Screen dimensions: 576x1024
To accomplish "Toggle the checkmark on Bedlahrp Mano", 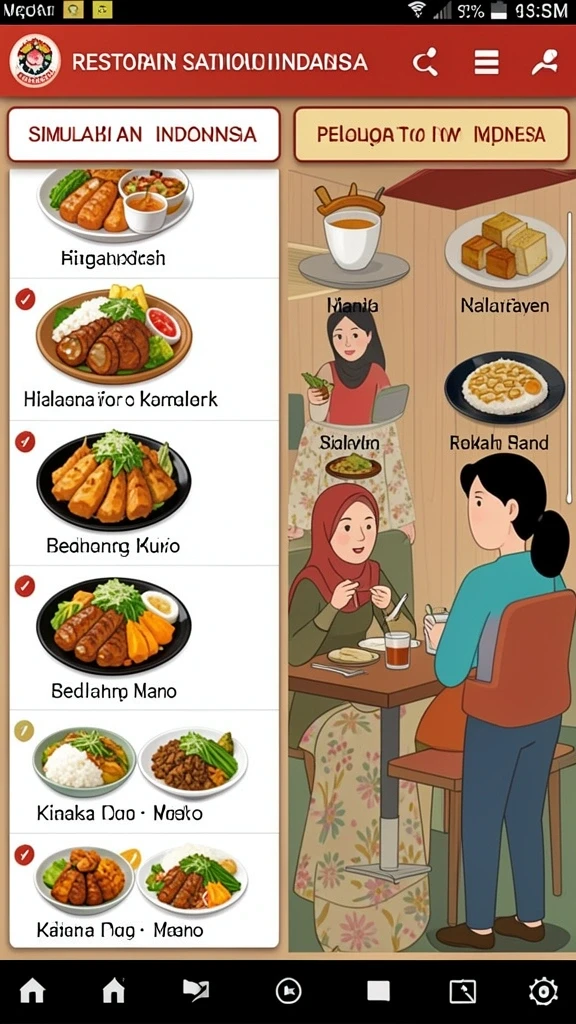I will pyautogui.click(x=25, y=586).
